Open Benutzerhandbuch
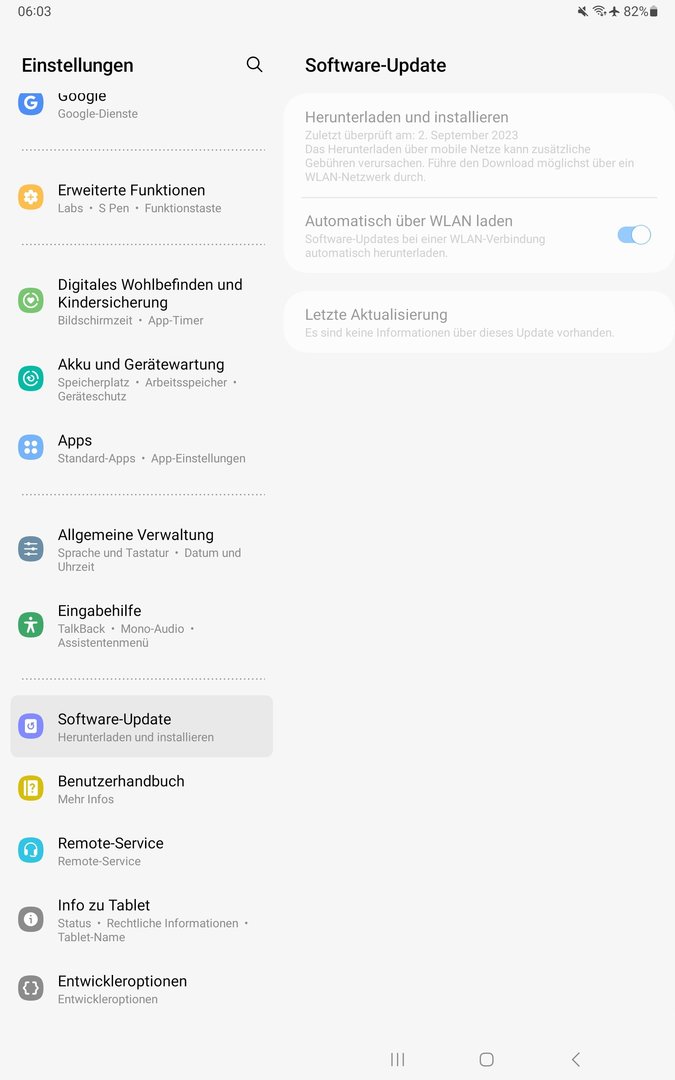 [141, 789]
